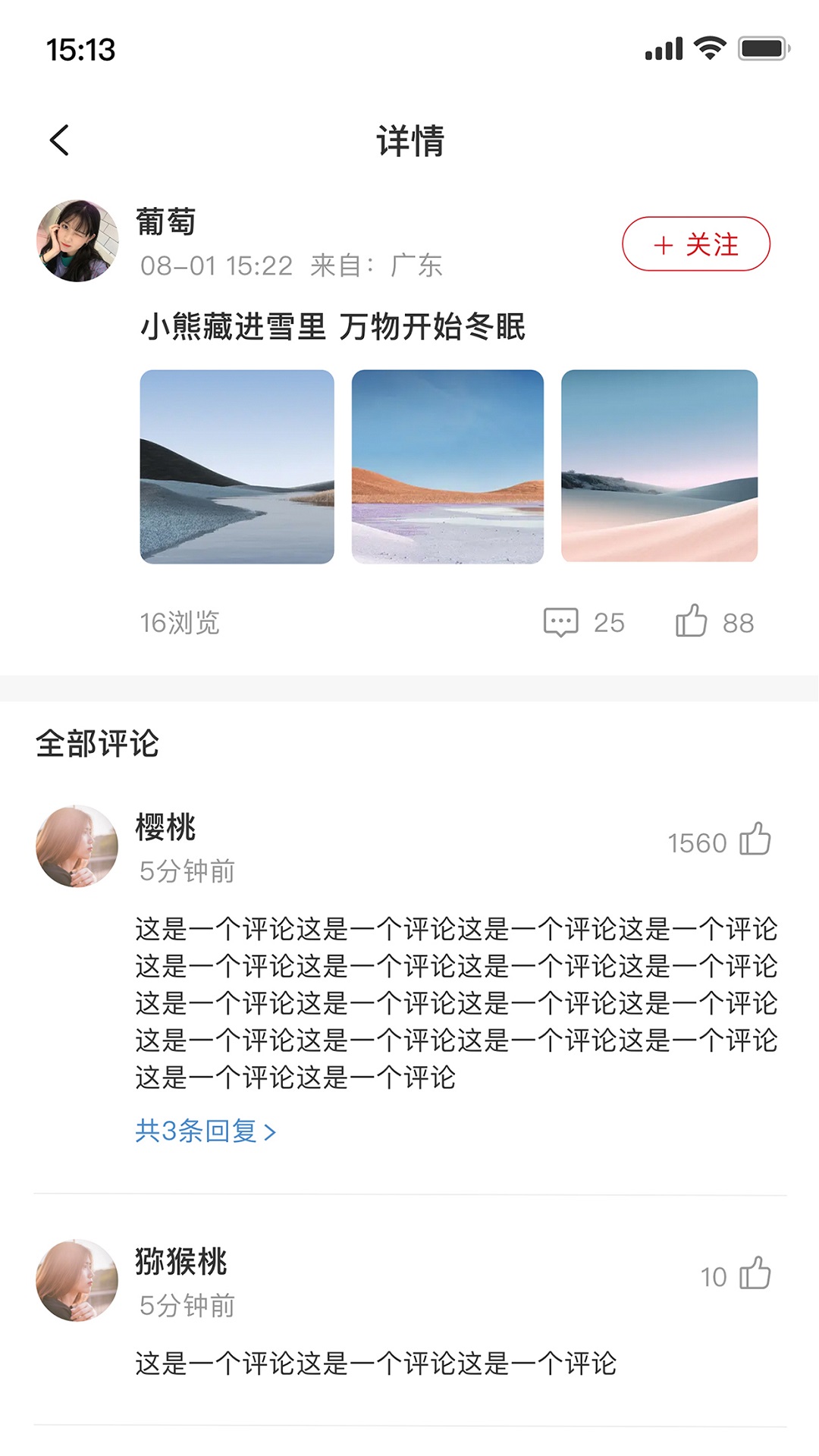The height and width of the screenshot is (1456, 819).
Task: Tap the back arrow to leave details
Action: (58, 140)
